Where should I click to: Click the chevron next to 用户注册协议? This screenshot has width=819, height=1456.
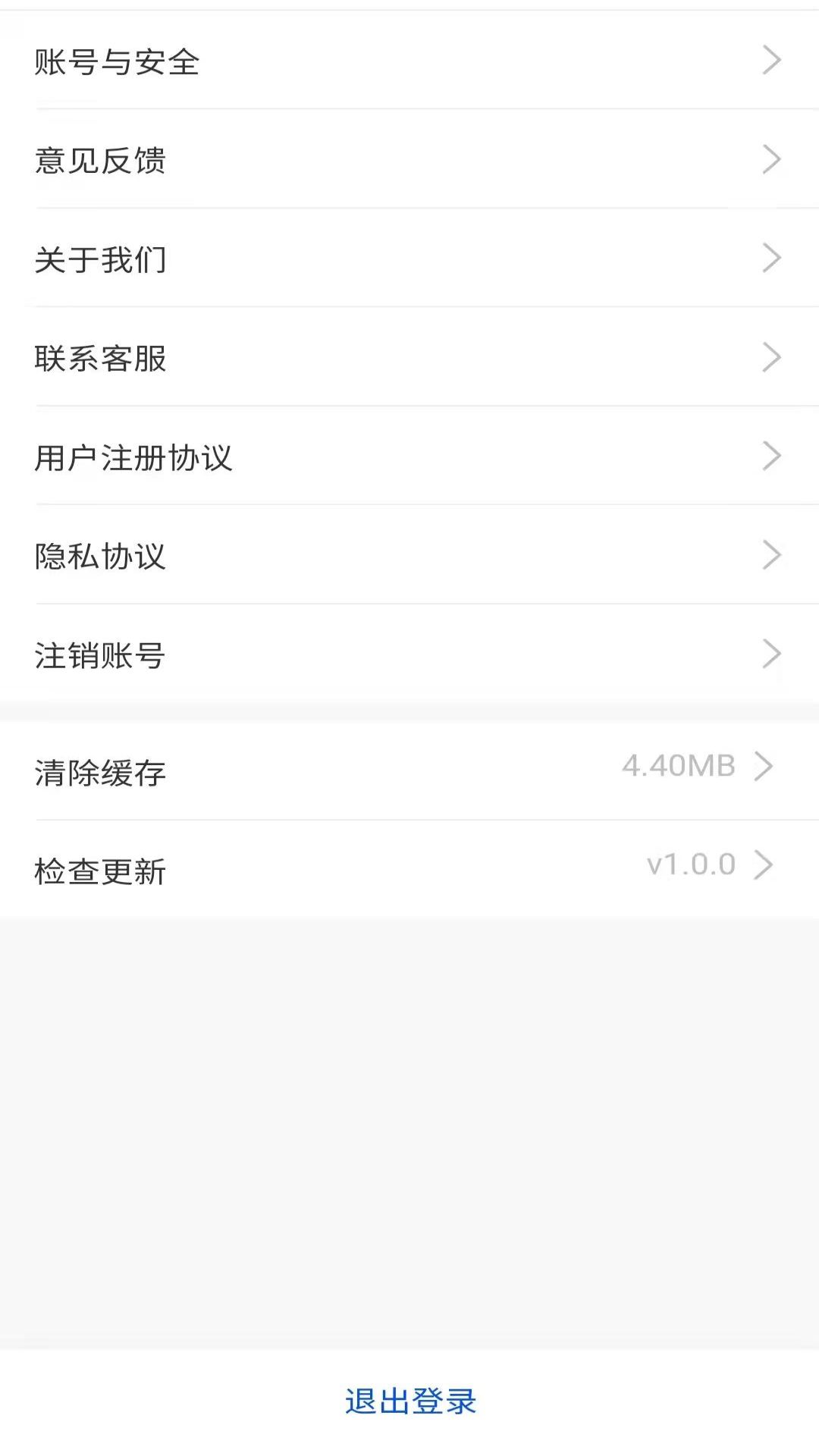pyautogui.click(x=772, y=454)
